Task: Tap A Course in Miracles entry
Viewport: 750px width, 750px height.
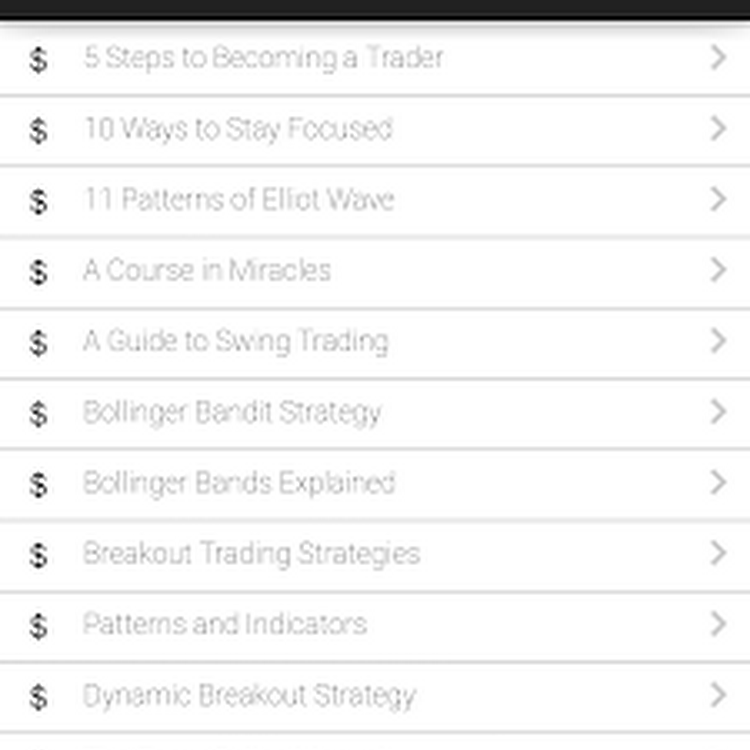Action: coord(207,271)
